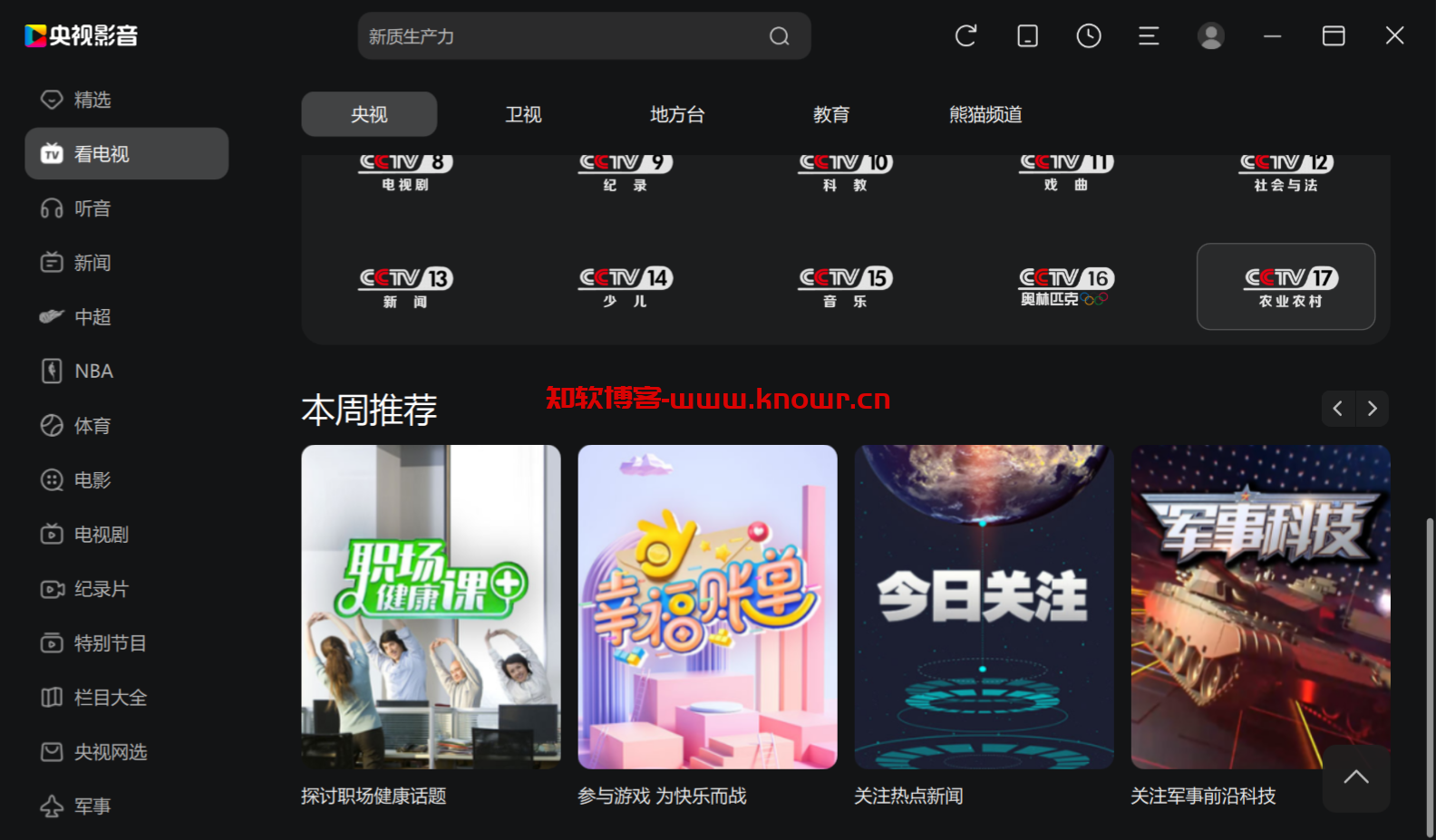Select the CCTV 13 新闻 channel
Screen dimensions: 1436x840
pos(405,286)
